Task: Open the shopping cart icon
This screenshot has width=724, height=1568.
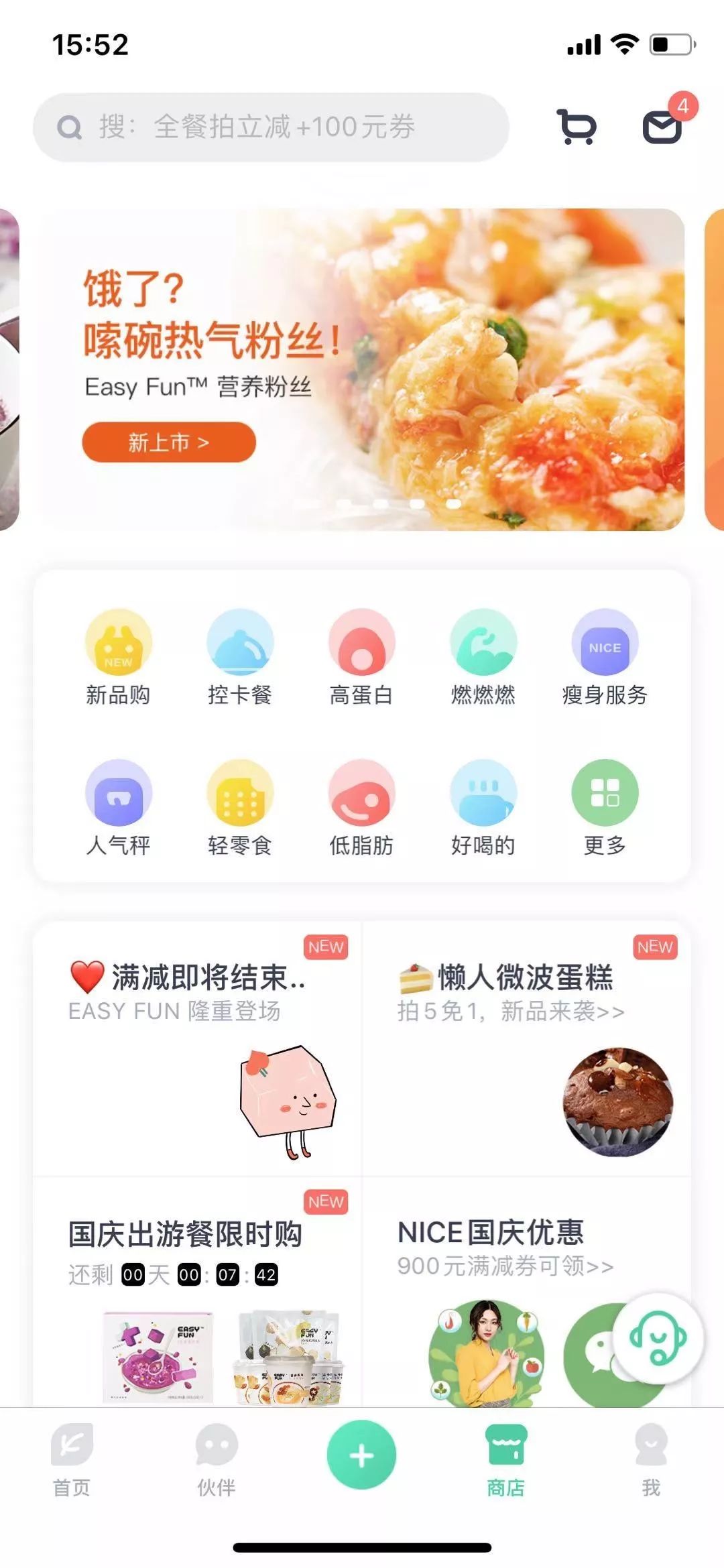Action: point(577,127)
